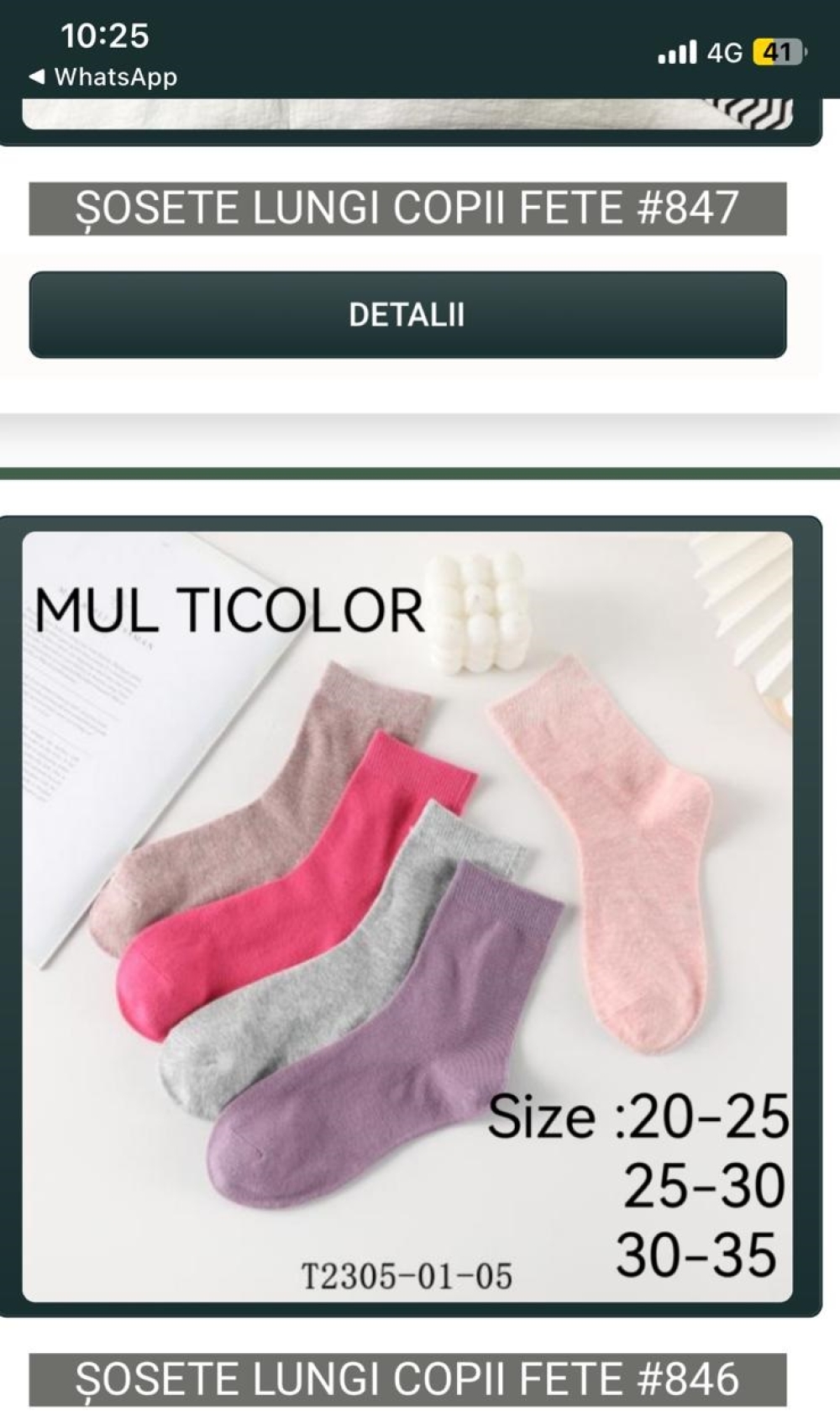
Task: Open the ȘOSETE LUNGI COPII FETE #846 title
Action: [x=407, y=1379]
